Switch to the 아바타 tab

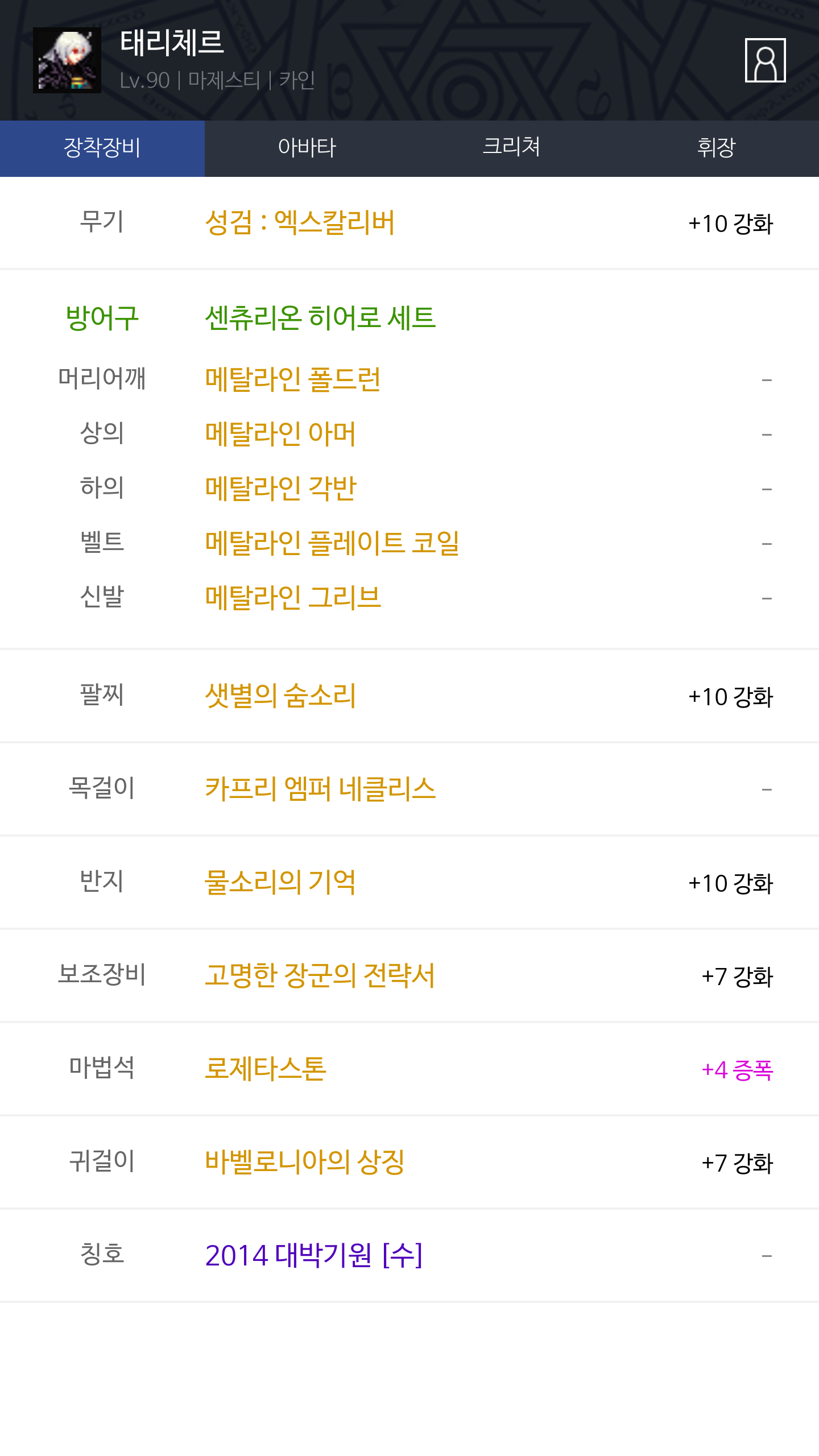coord(307,148)
